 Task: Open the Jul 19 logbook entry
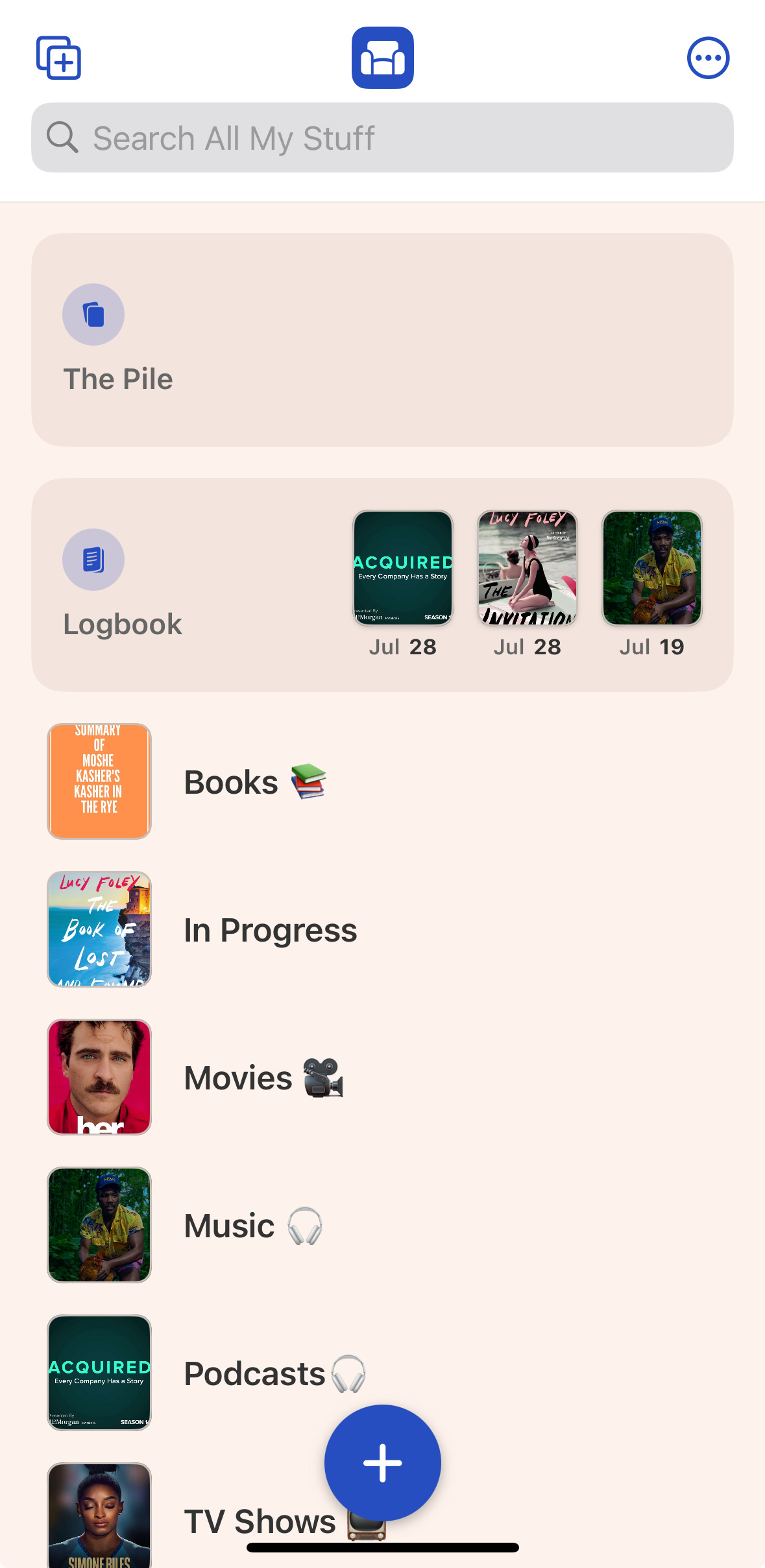click(x=651, y=569)
